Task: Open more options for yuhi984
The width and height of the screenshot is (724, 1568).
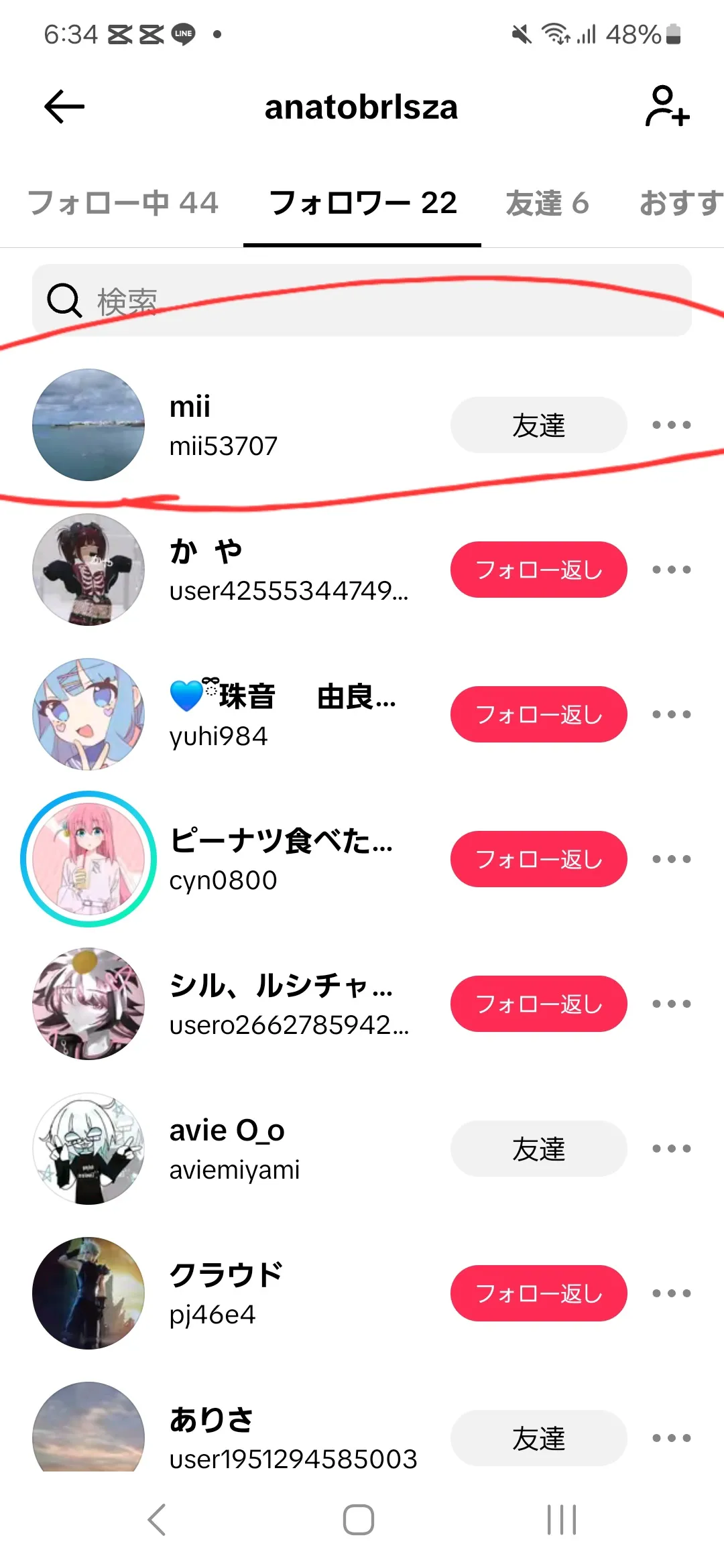Action: (x=671, y=715)
